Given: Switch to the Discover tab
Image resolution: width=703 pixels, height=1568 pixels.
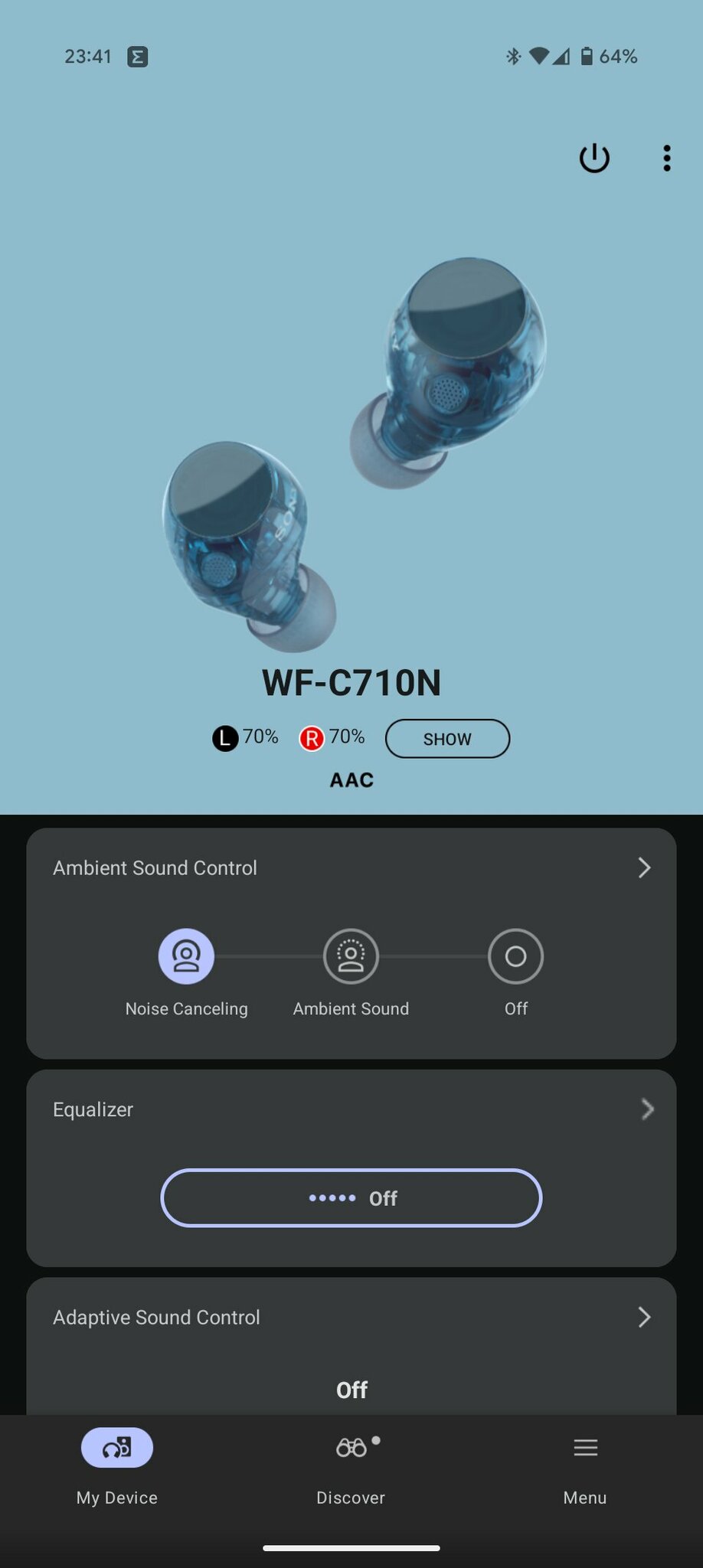Looking at the screenshot, I should pos(351,1464).
